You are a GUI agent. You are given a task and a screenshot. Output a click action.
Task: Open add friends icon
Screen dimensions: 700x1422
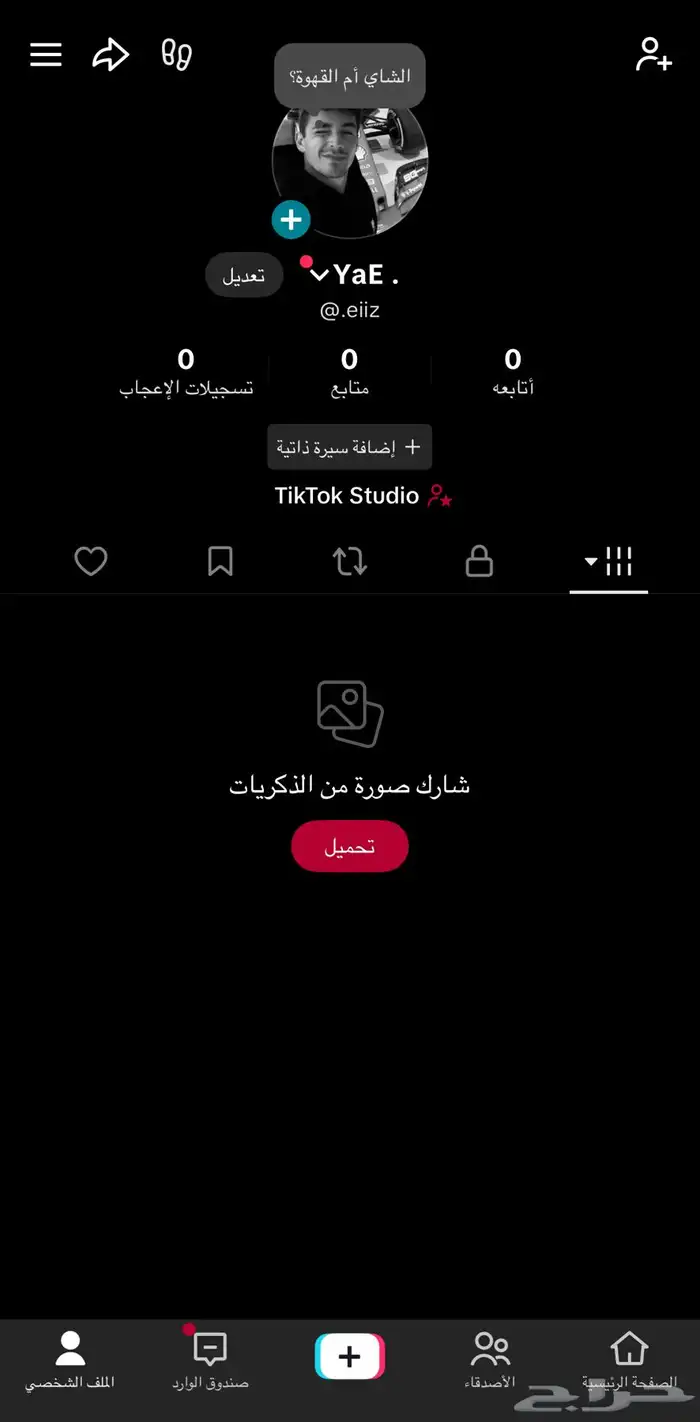coord(653,55)
